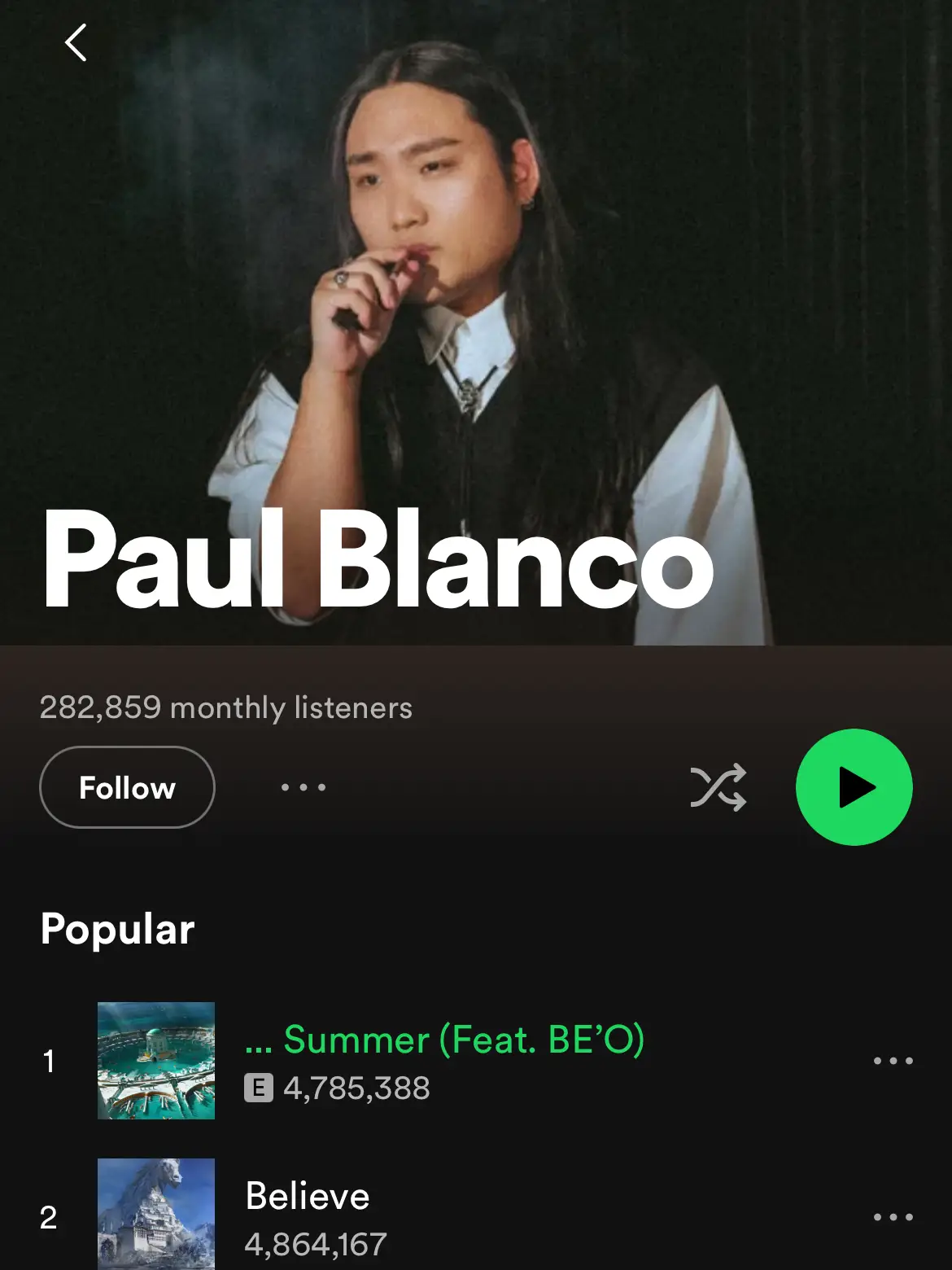
Task: Tap Follow to start following the artist
Action: pos(126,786)
